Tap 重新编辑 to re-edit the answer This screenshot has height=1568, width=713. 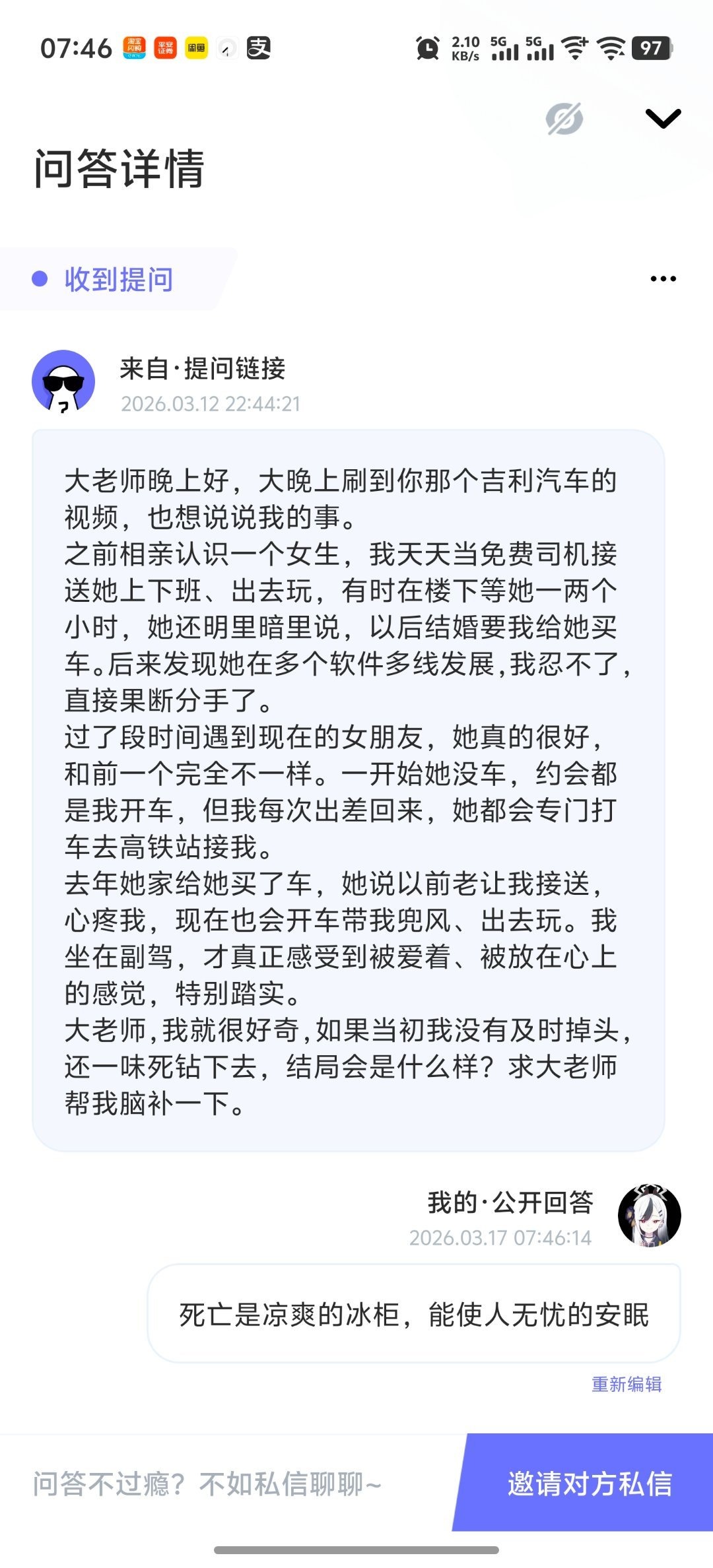click(x=626, y=1384)
